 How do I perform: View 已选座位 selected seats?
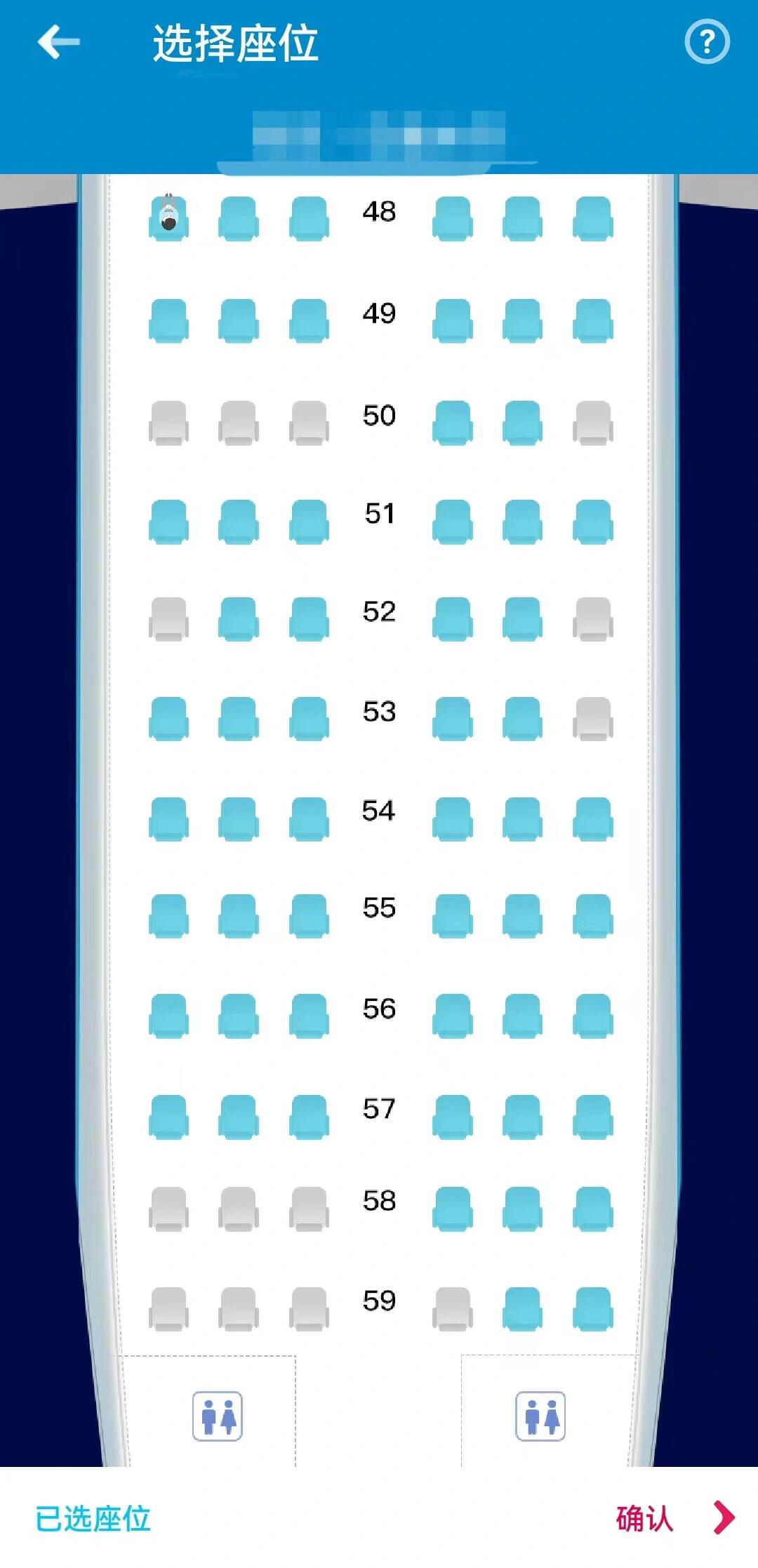point(93,1519)
